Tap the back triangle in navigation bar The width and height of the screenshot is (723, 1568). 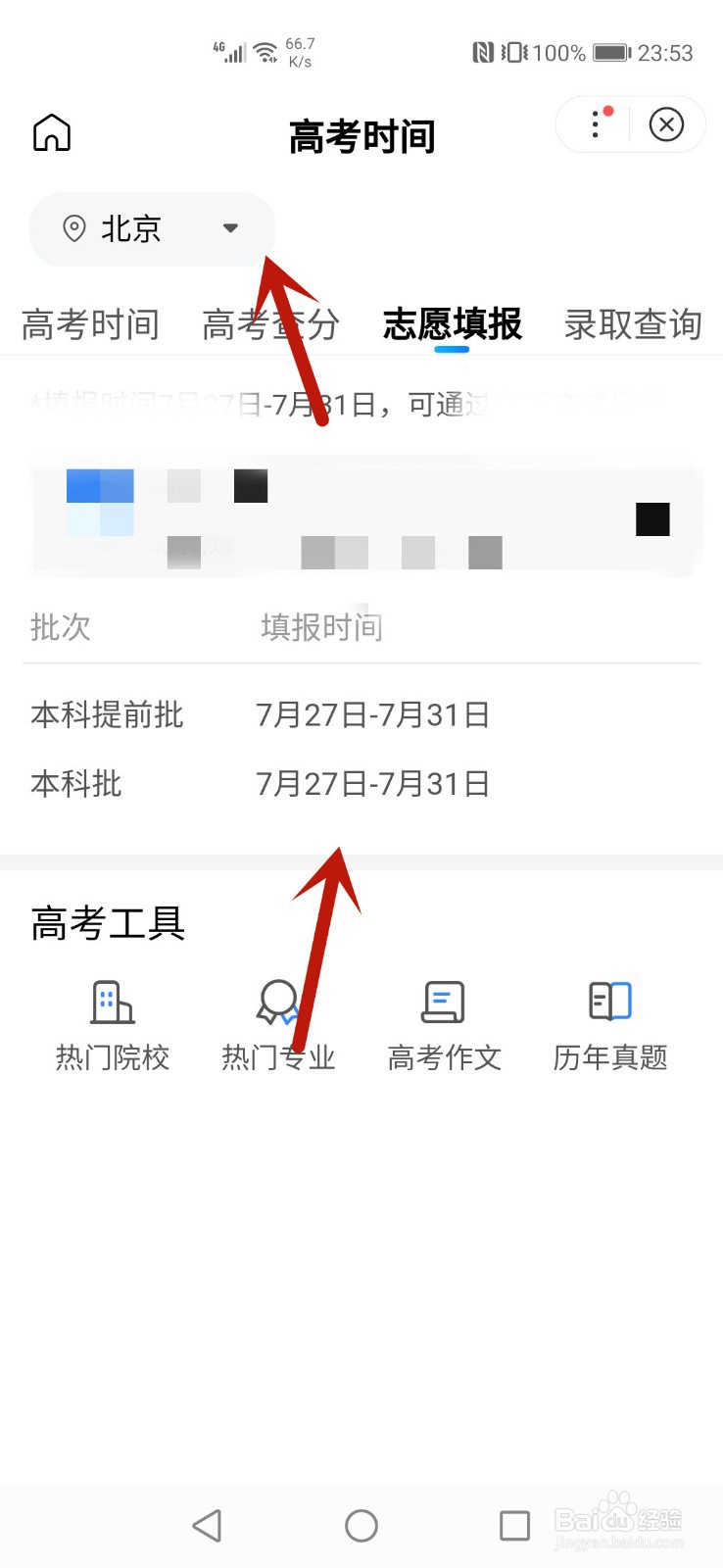207,1525
